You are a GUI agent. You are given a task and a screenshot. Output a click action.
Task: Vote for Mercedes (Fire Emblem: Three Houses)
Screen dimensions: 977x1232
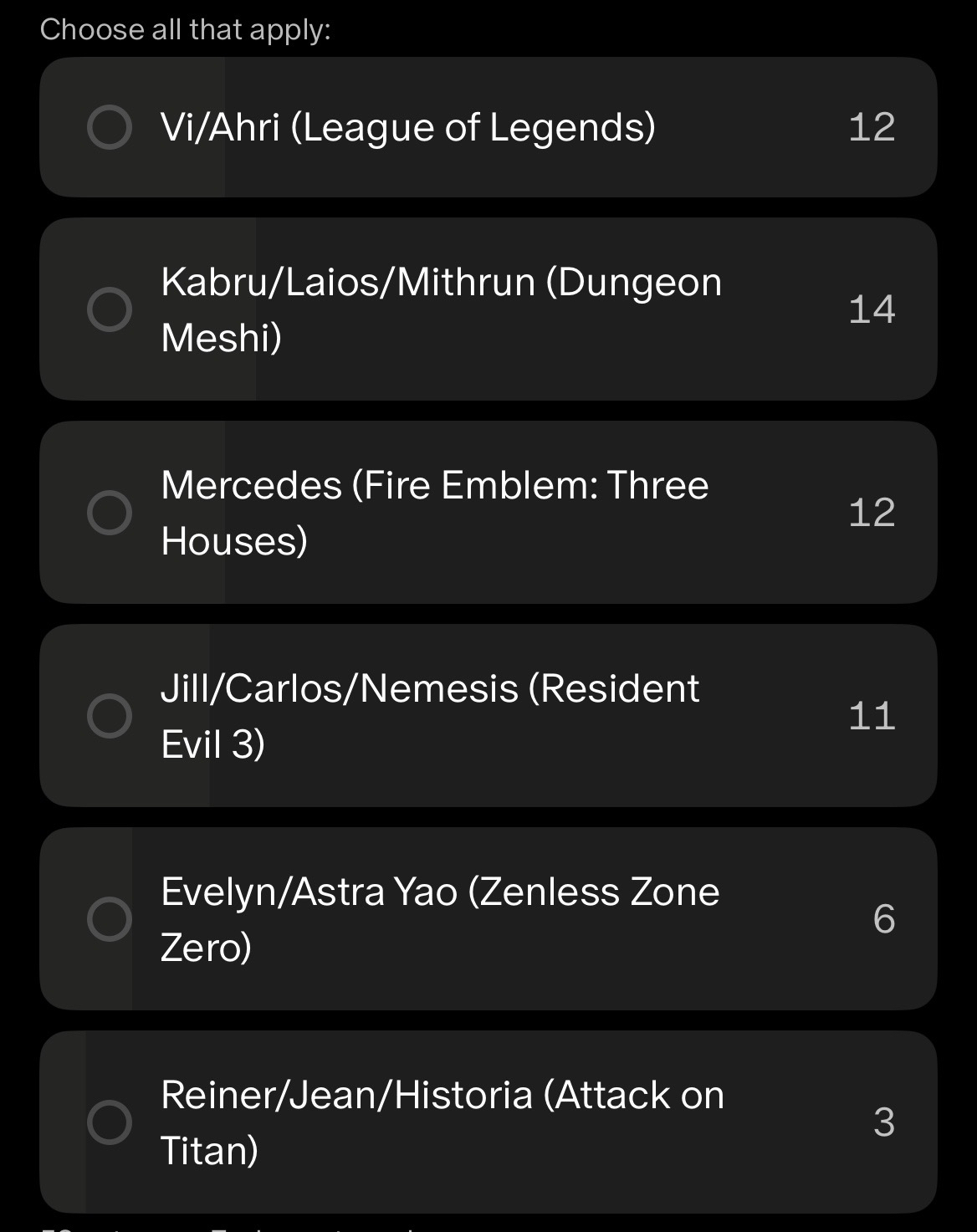(x=110, y=513)
